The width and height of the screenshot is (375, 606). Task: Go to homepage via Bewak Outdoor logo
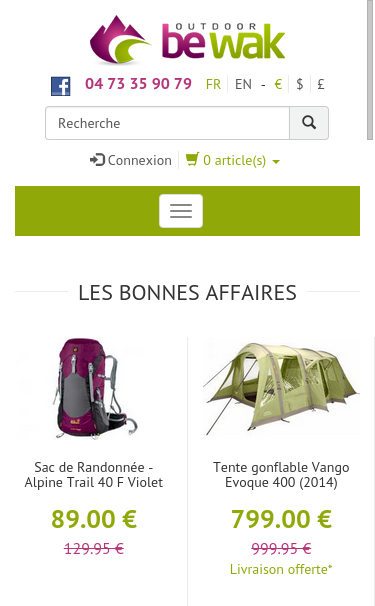click(188, 40)
